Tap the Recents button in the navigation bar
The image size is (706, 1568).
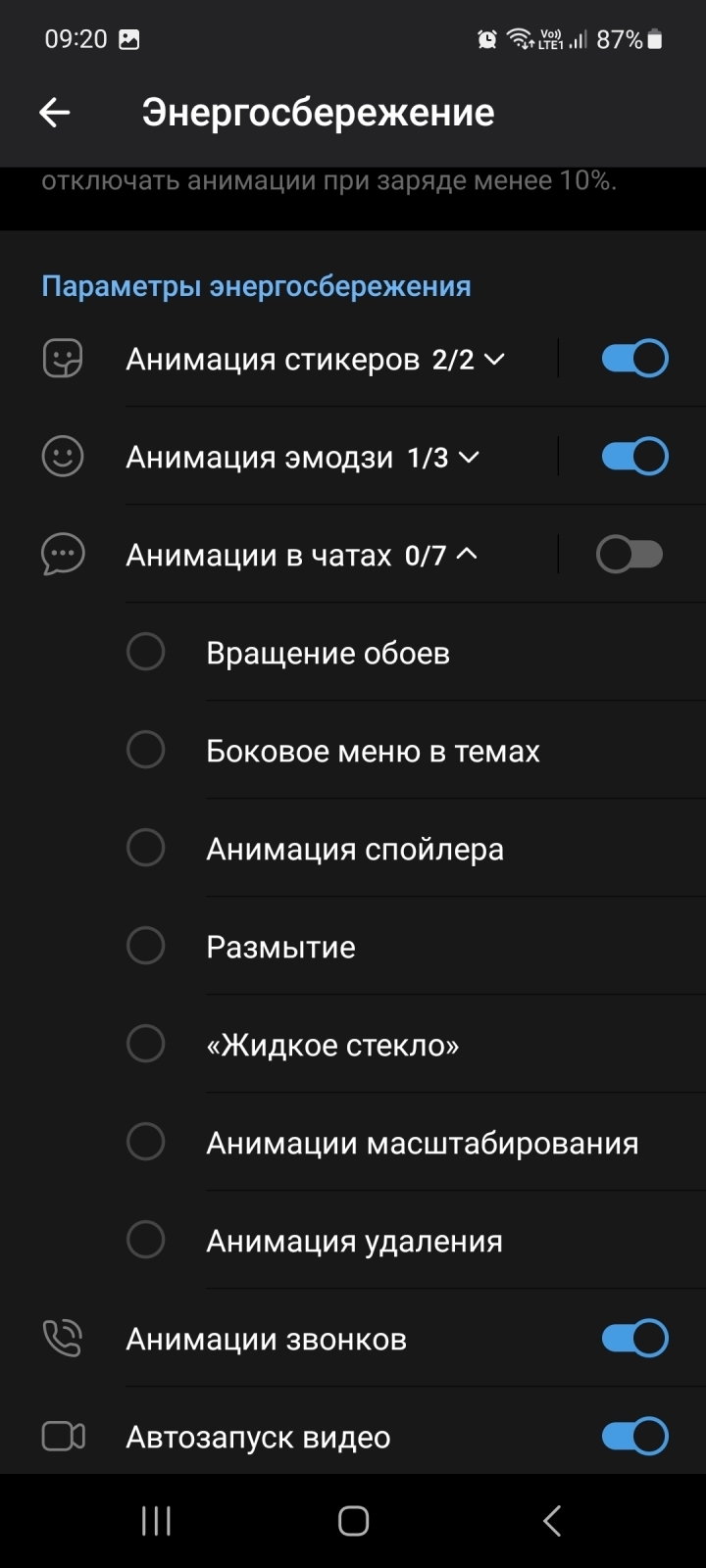click(155, 1521)
